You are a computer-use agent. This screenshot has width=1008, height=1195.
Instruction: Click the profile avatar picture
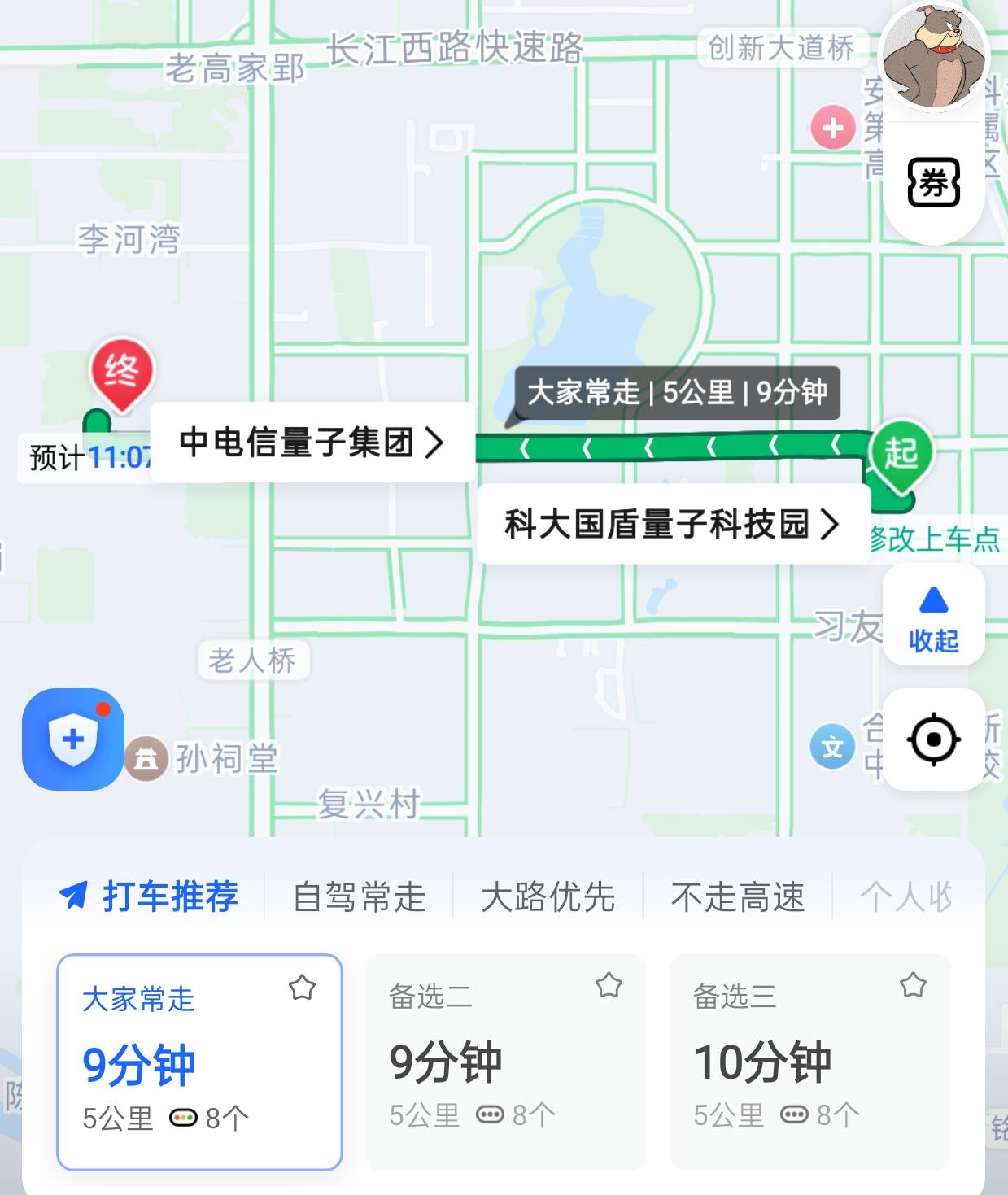point(933,55)
